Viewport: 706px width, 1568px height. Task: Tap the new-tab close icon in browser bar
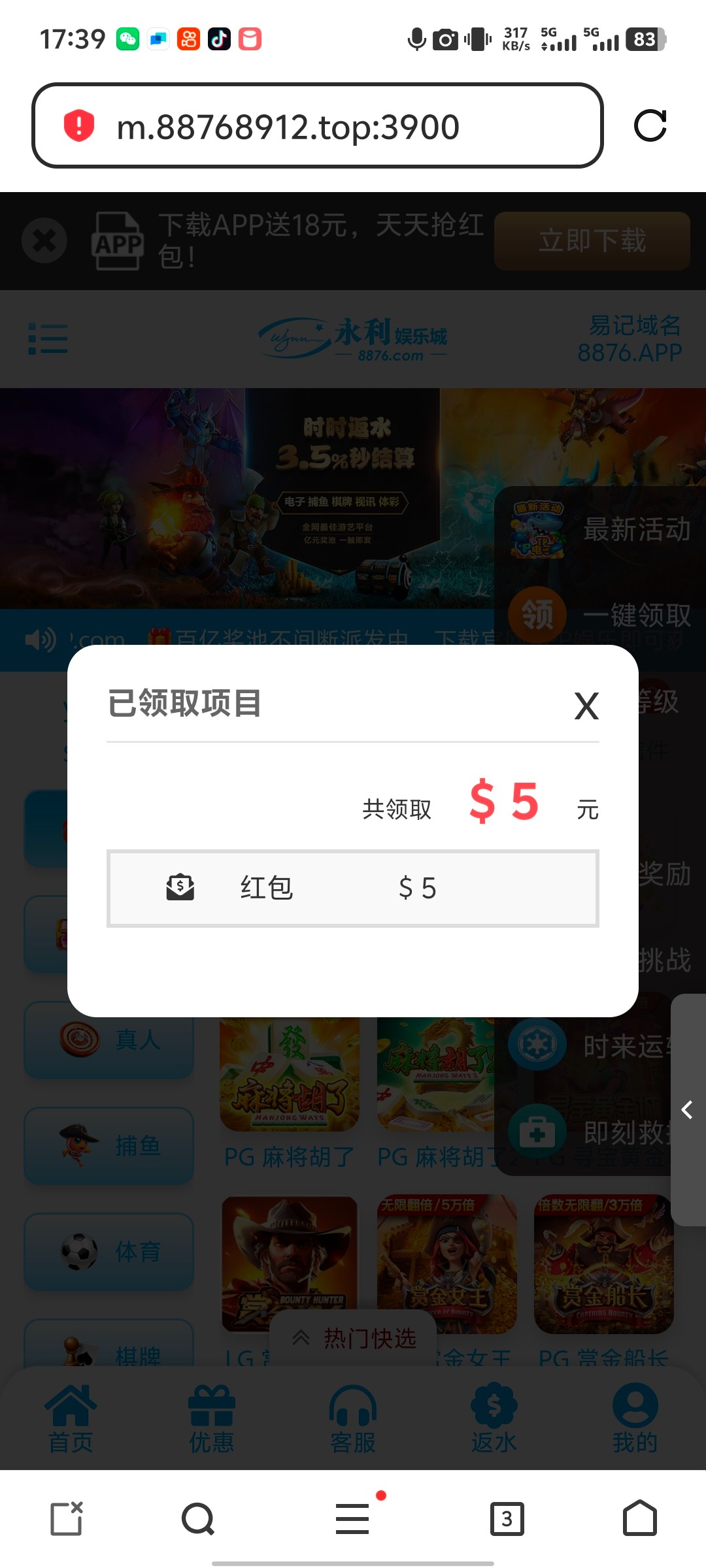click(67, 1519)
